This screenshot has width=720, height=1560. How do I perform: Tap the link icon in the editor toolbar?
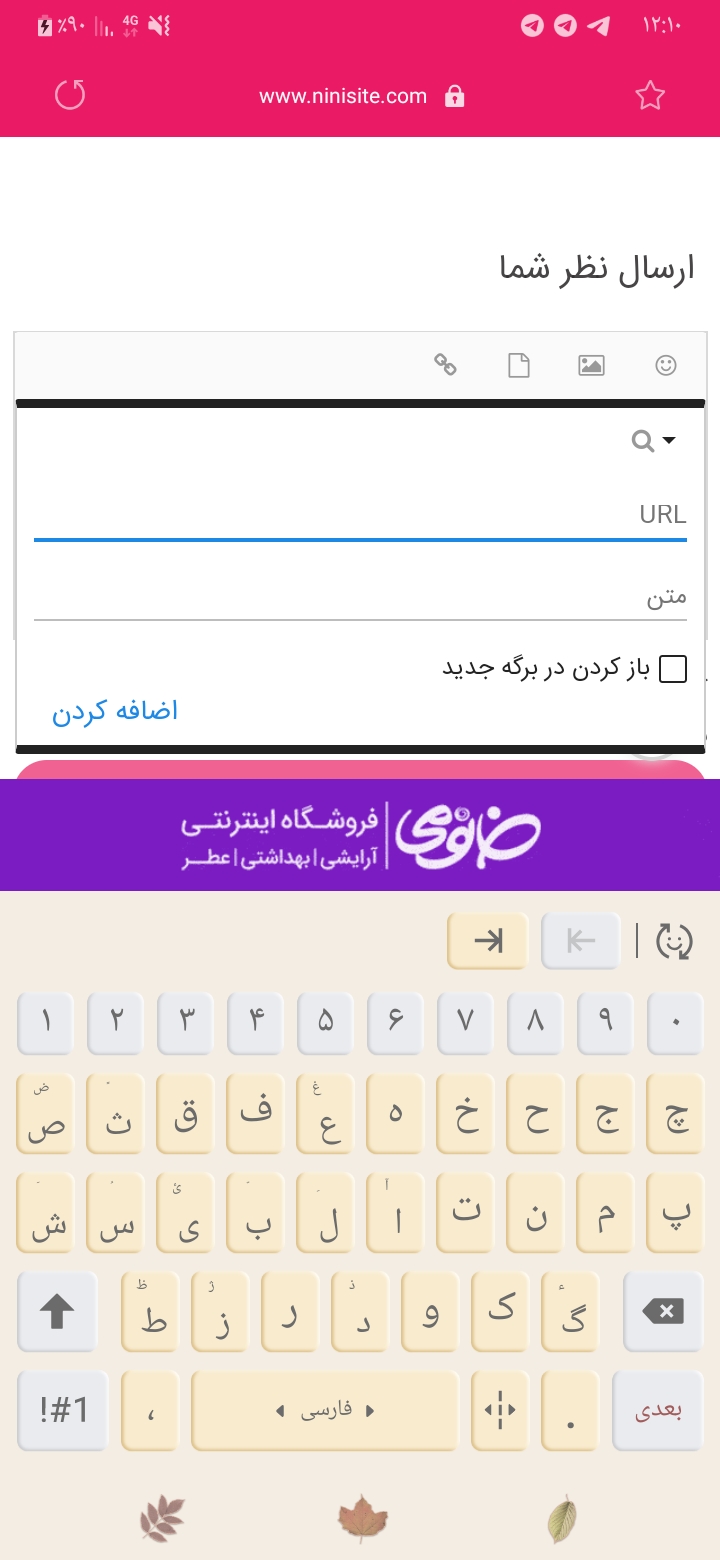click(x=445, y=365)
